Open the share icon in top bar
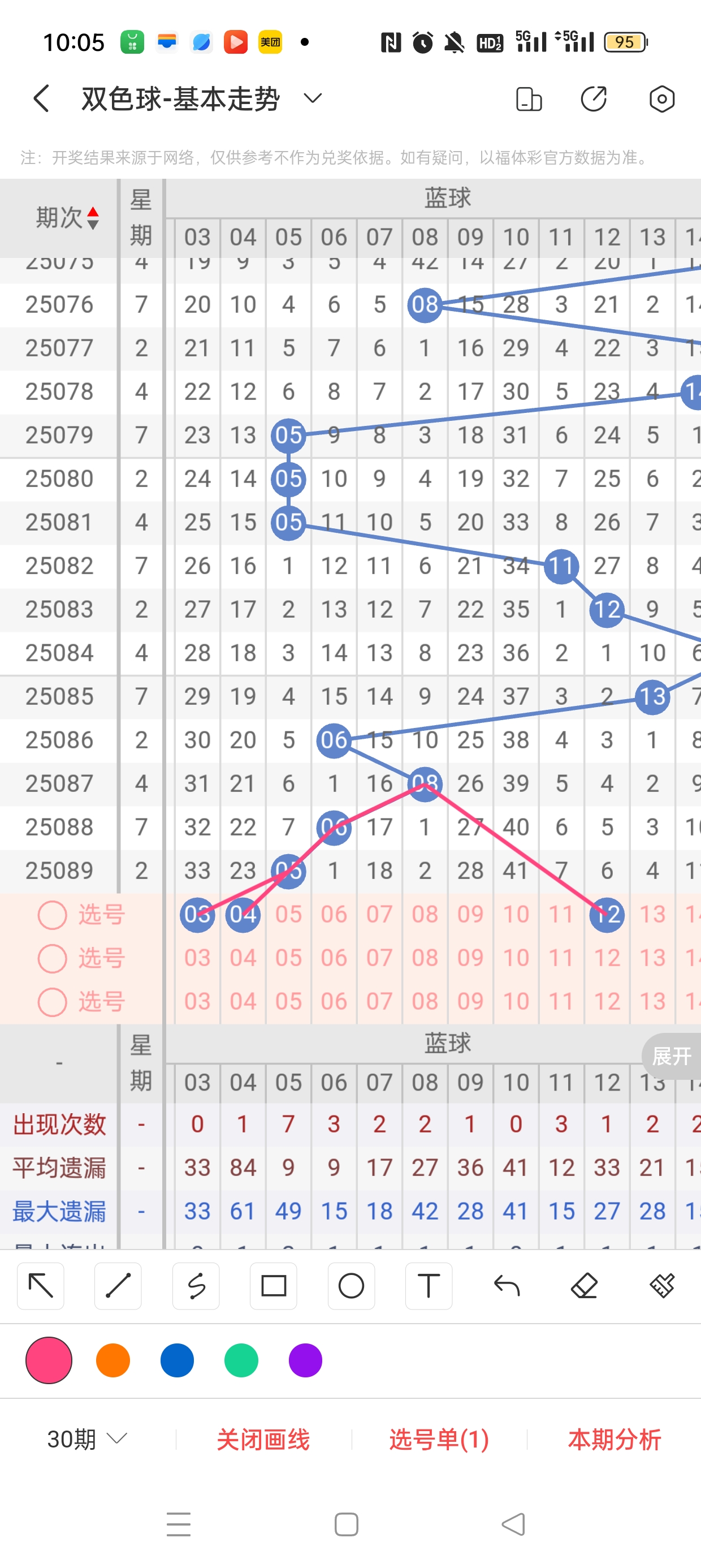Screen dimensions: 701x1568 pyautogui.click(x=593, y=98)
